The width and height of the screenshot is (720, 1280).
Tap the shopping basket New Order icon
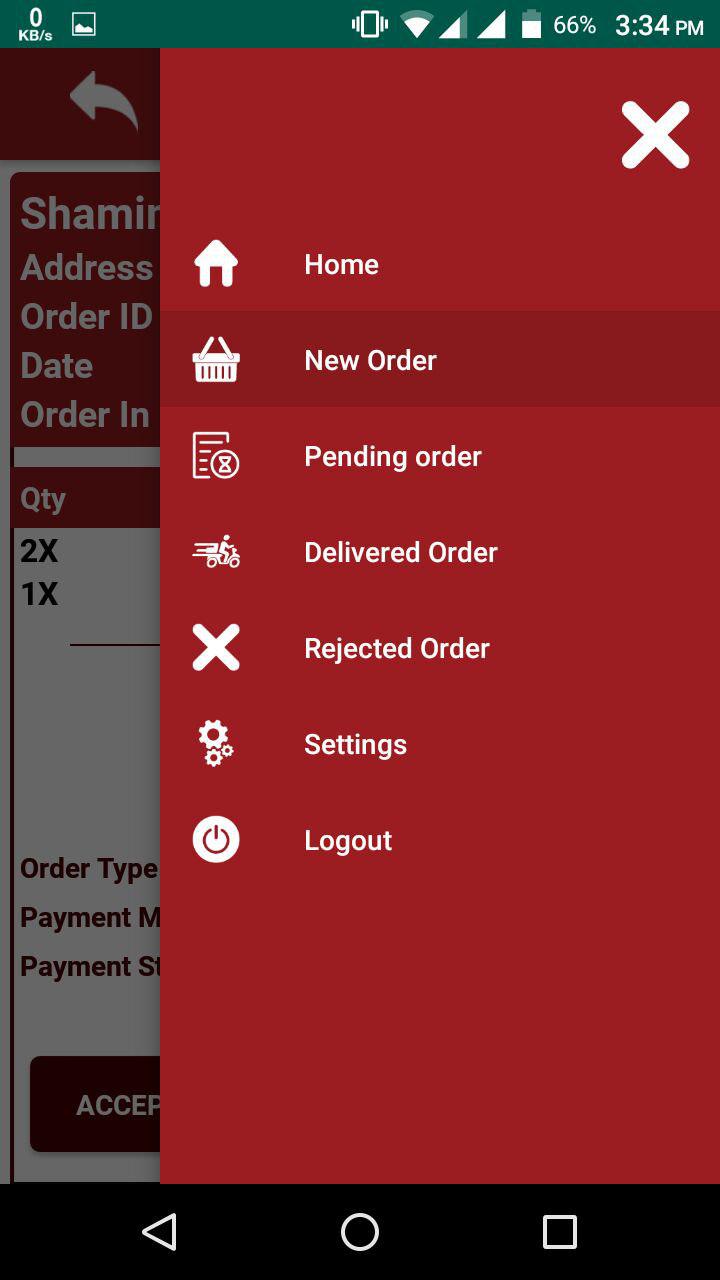click(x=215, y=360)
